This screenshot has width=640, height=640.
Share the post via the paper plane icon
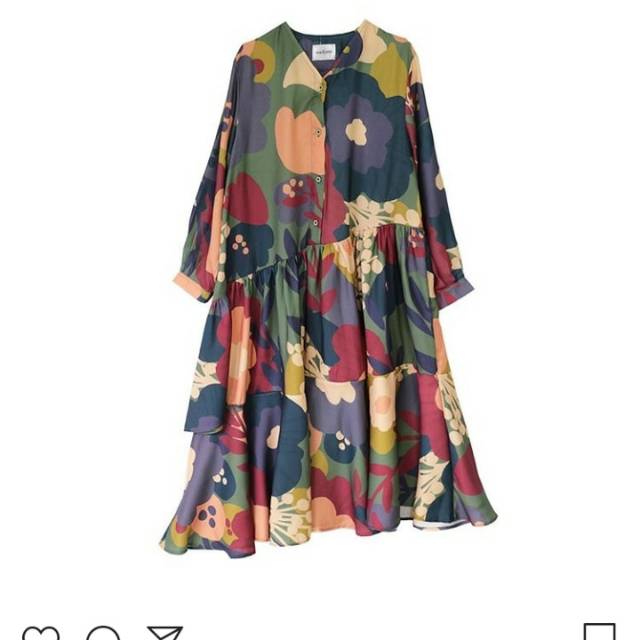coord(165,632)
